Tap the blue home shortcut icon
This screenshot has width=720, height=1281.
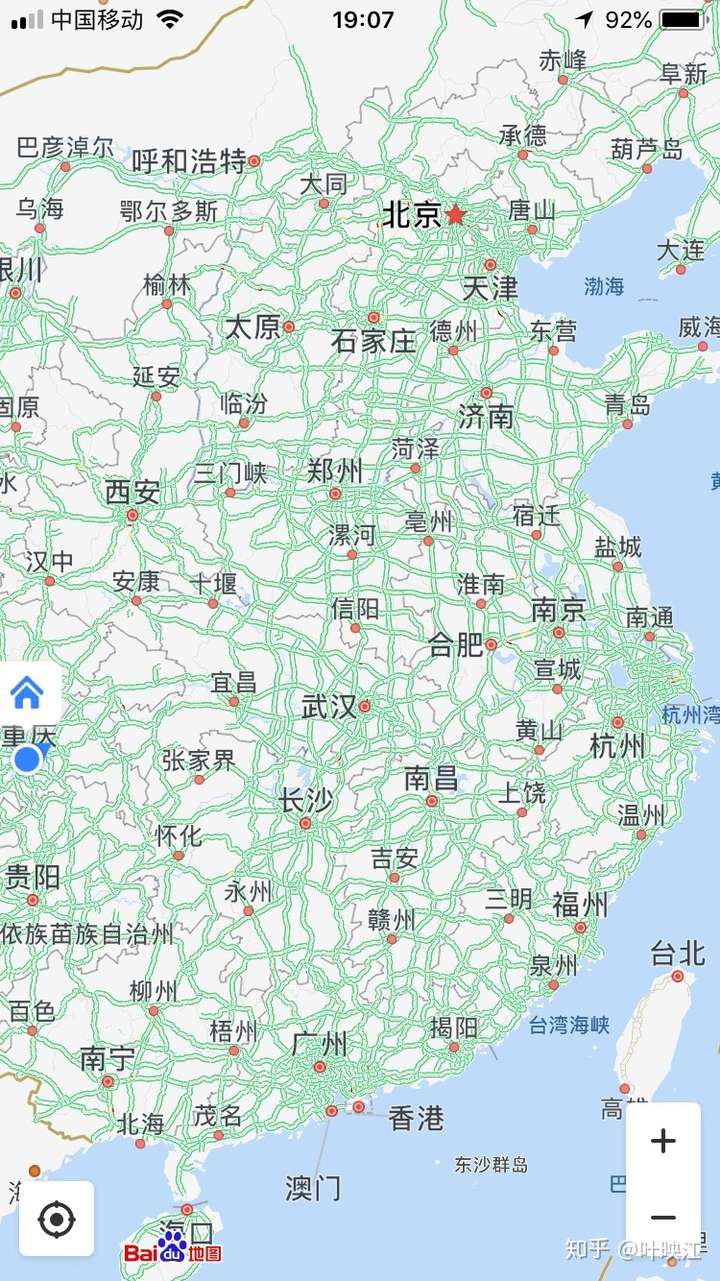coord(28,693)
